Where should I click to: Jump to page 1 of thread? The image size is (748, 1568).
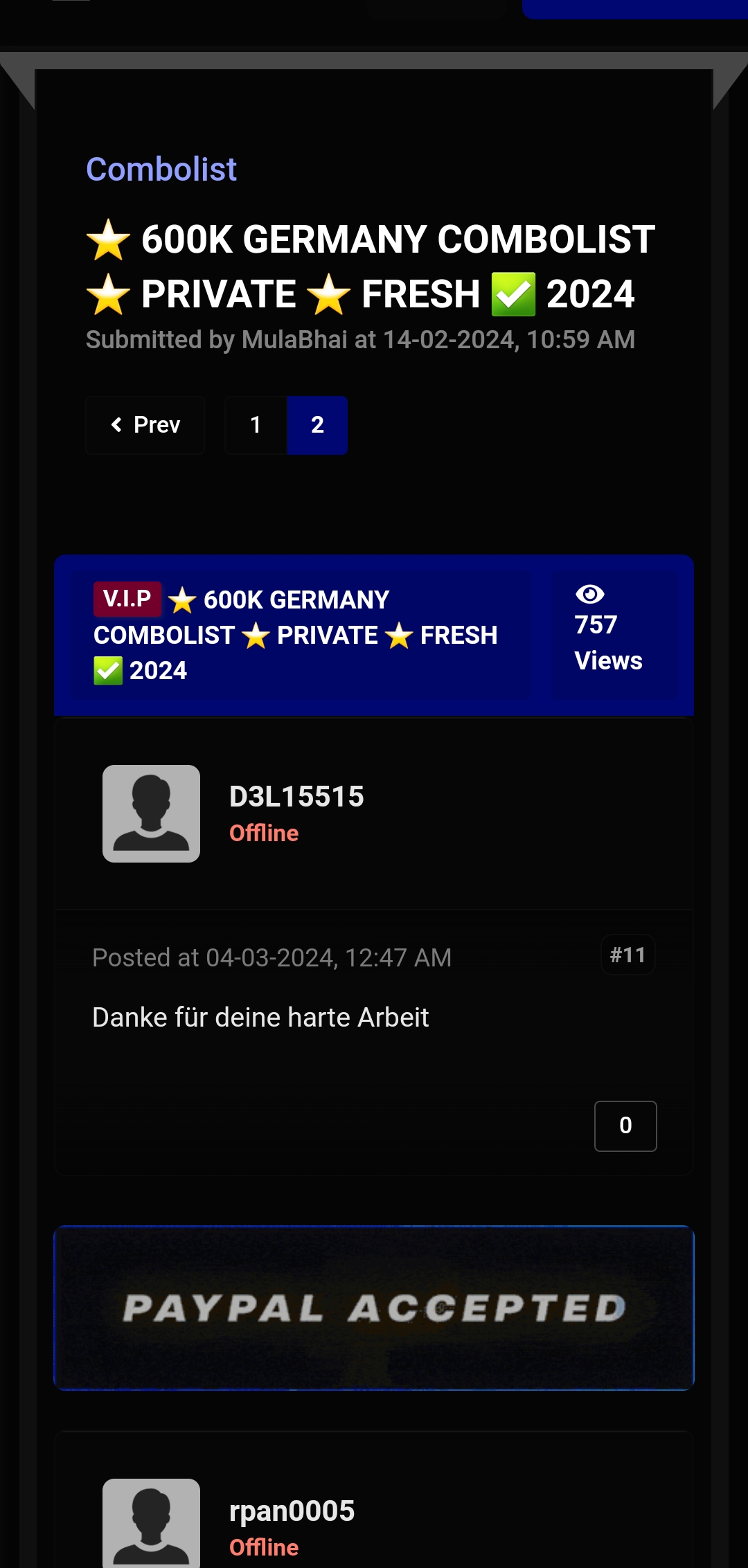click(x=256, y=425)
